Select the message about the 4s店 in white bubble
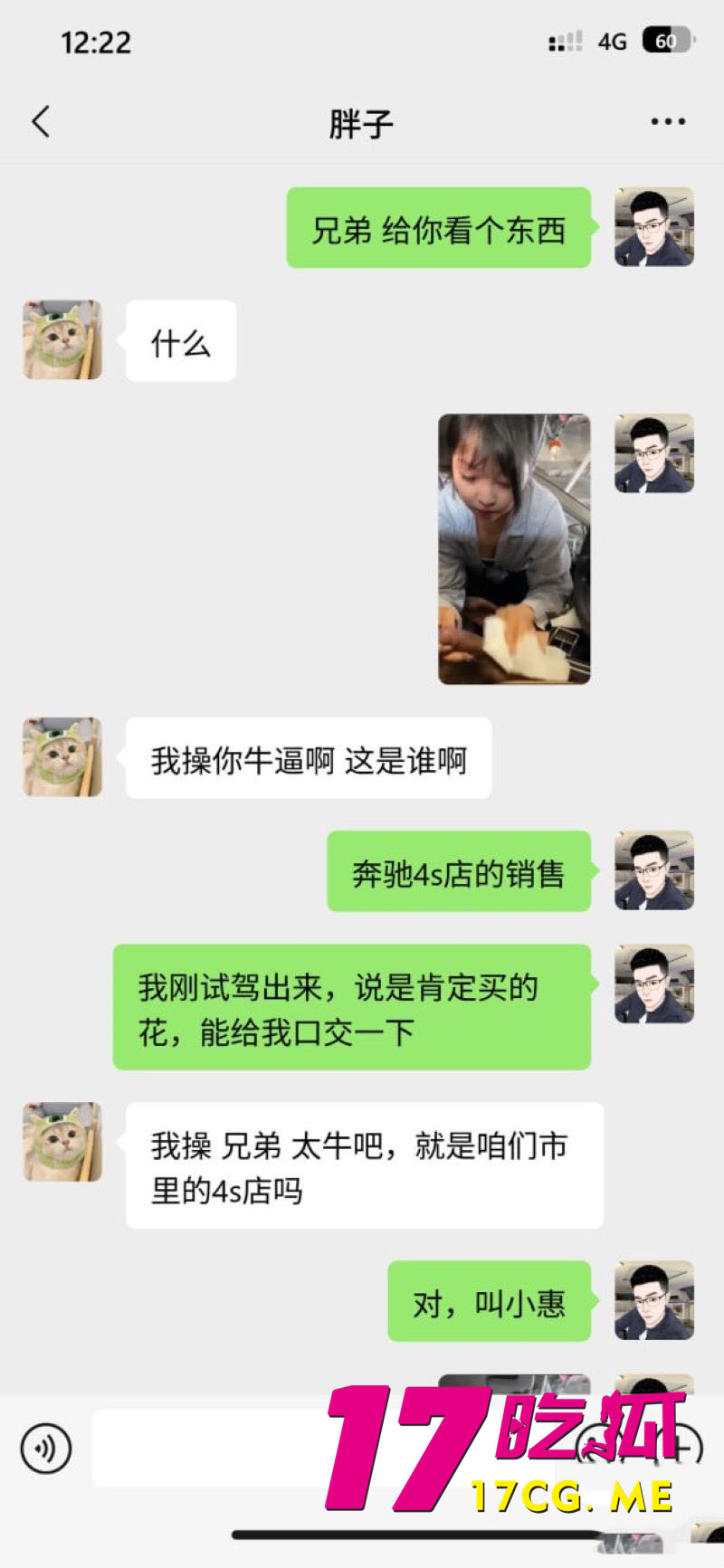The width and height of the screenshot is (724, 1568). click(x=362, y=1165)
